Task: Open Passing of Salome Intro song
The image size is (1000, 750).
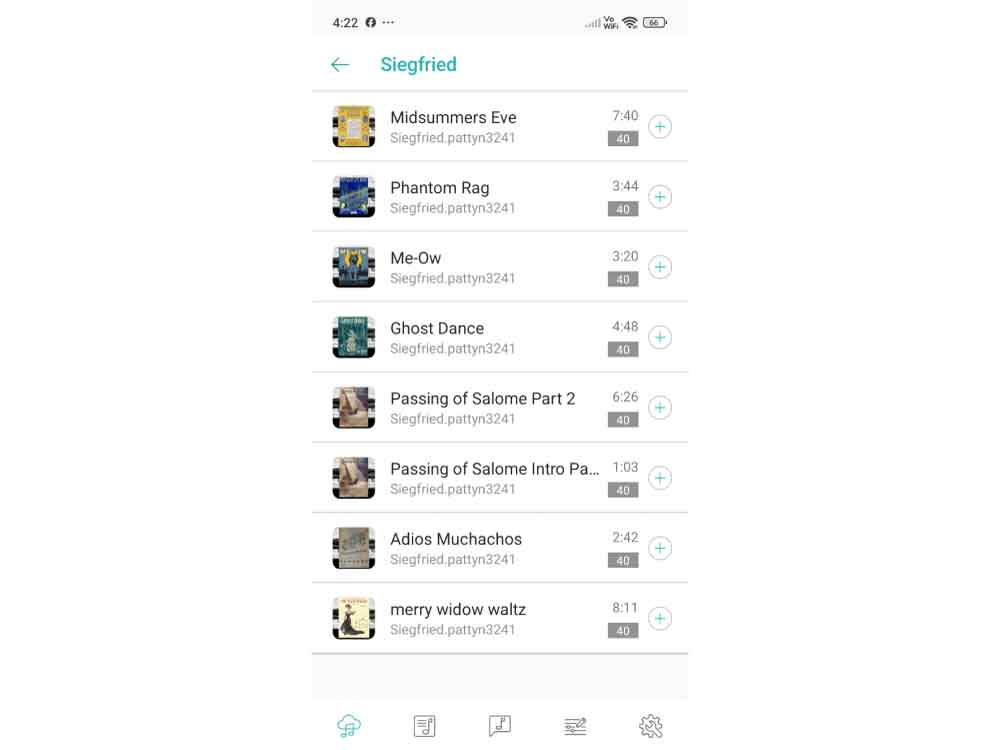Action: click(494, 468)
